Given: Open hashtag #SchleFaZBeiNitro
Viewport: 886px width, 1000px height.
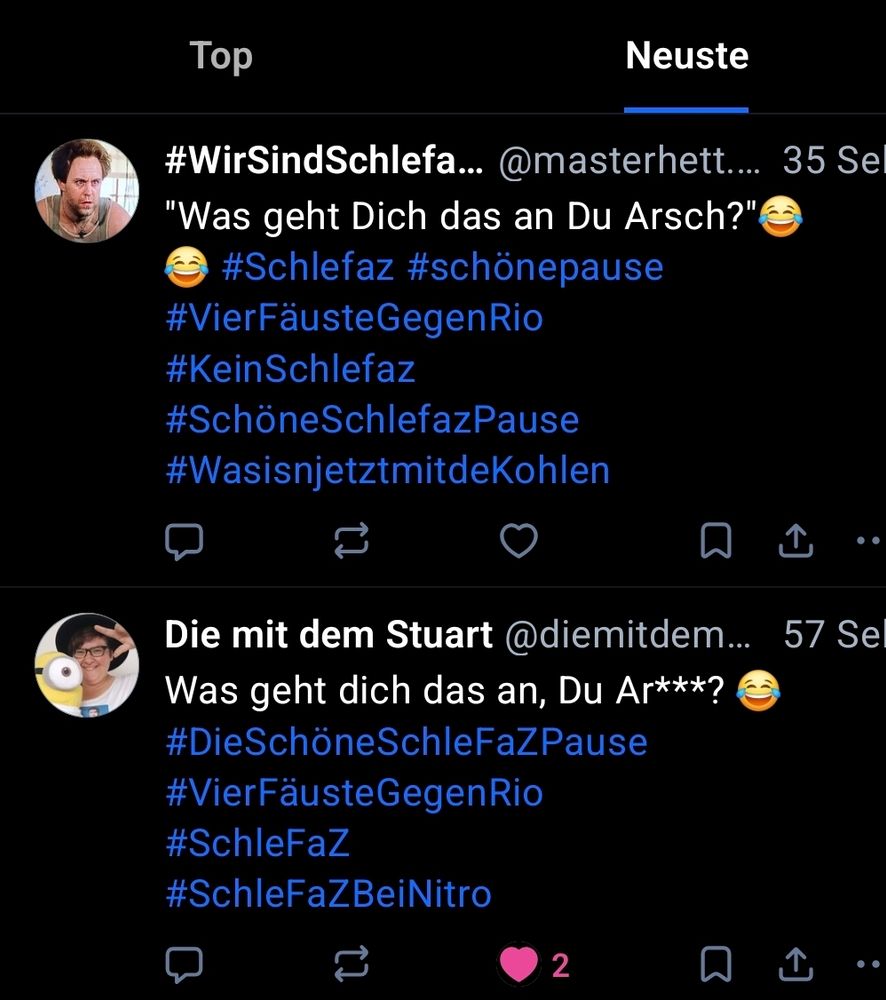Looking at the screenshot, I should tap(328, 894).
